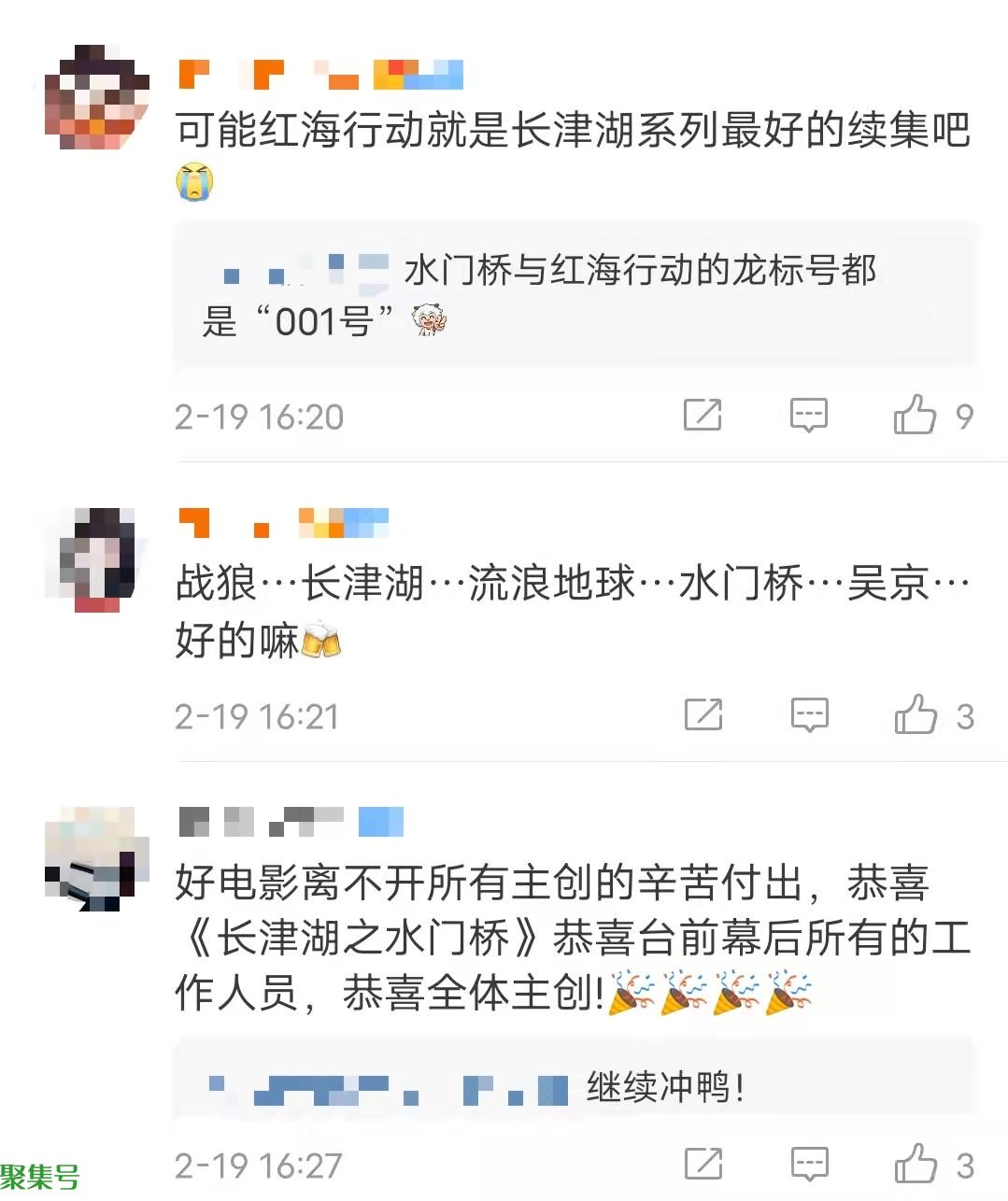Click the crying emoji in the first comment
1008x1201 pixels.
194,185
